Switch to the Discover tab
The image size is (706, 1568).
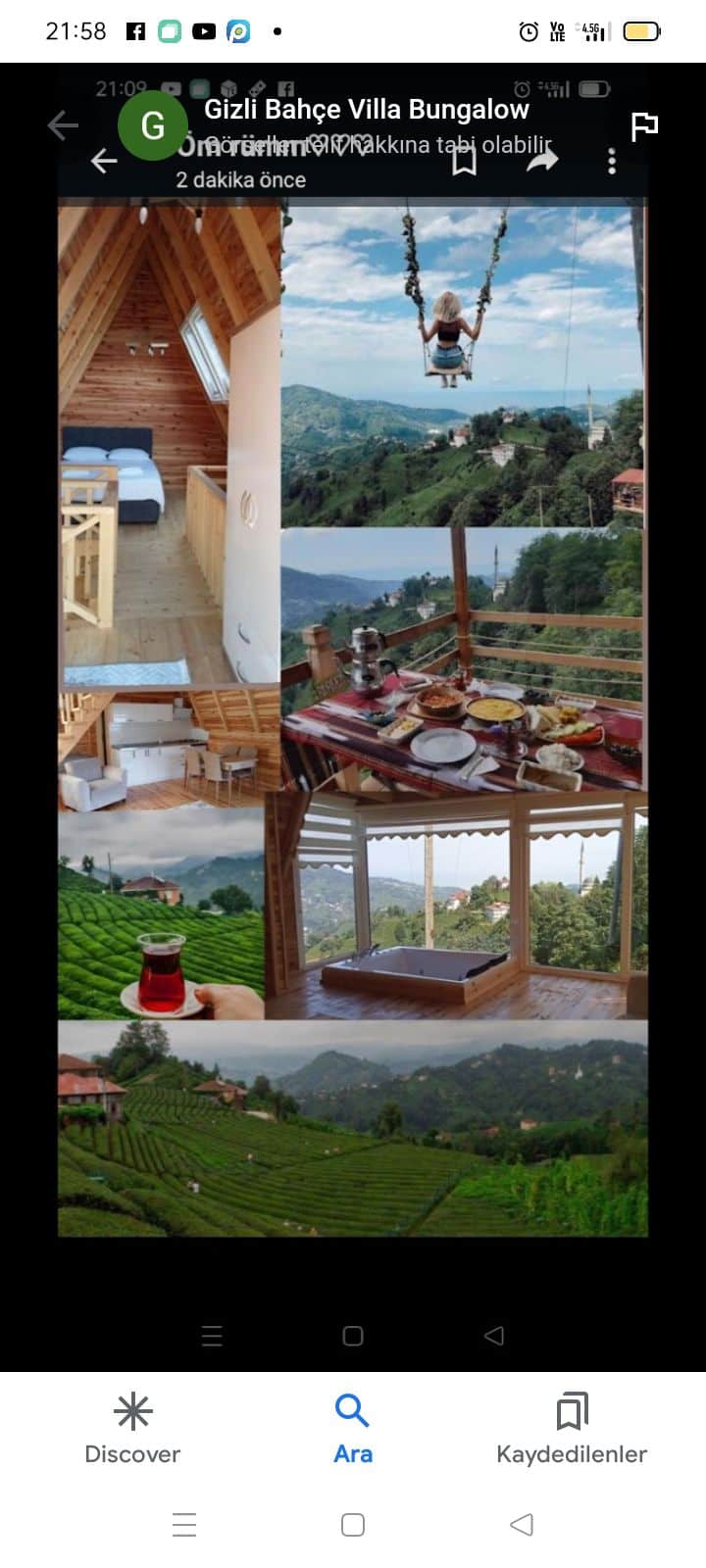[x=132, y=1428]
